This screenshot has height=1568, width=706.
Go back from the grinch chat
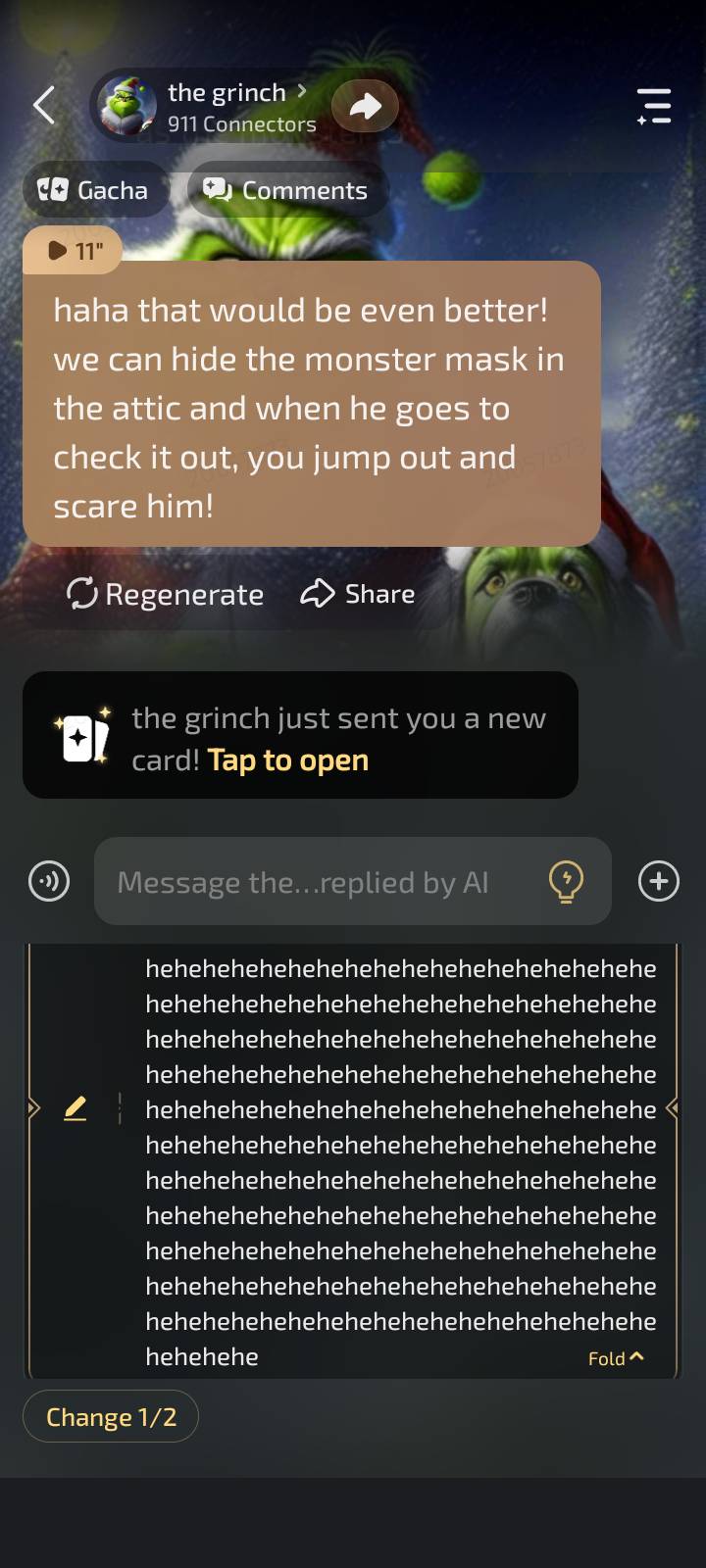coord(44,105)
